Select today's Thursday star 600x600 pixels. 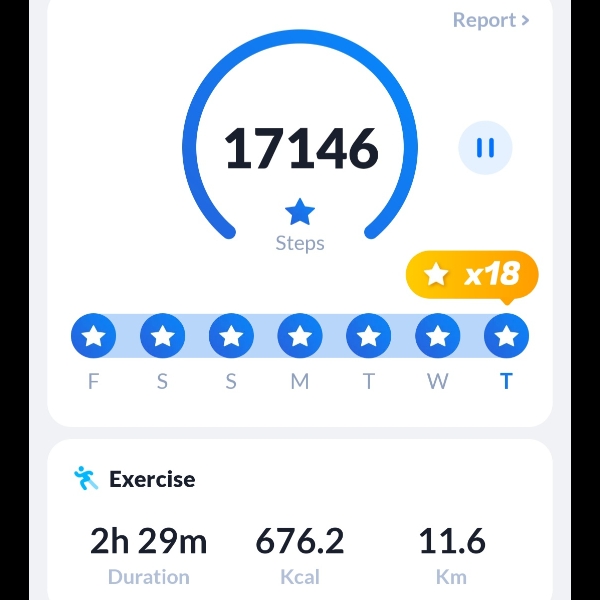pyautogui.click(x=506, y=336)
